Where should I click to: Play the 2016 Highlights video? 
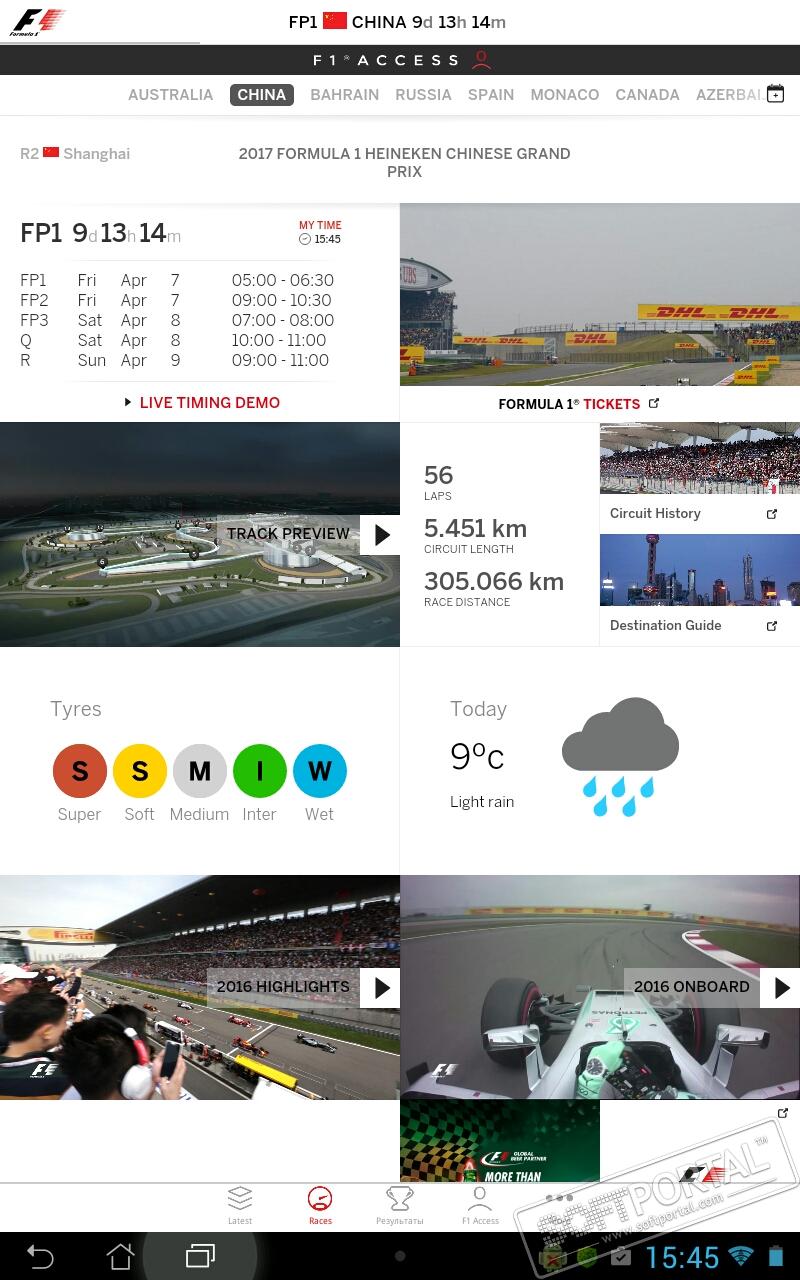(x=381, y=988)
